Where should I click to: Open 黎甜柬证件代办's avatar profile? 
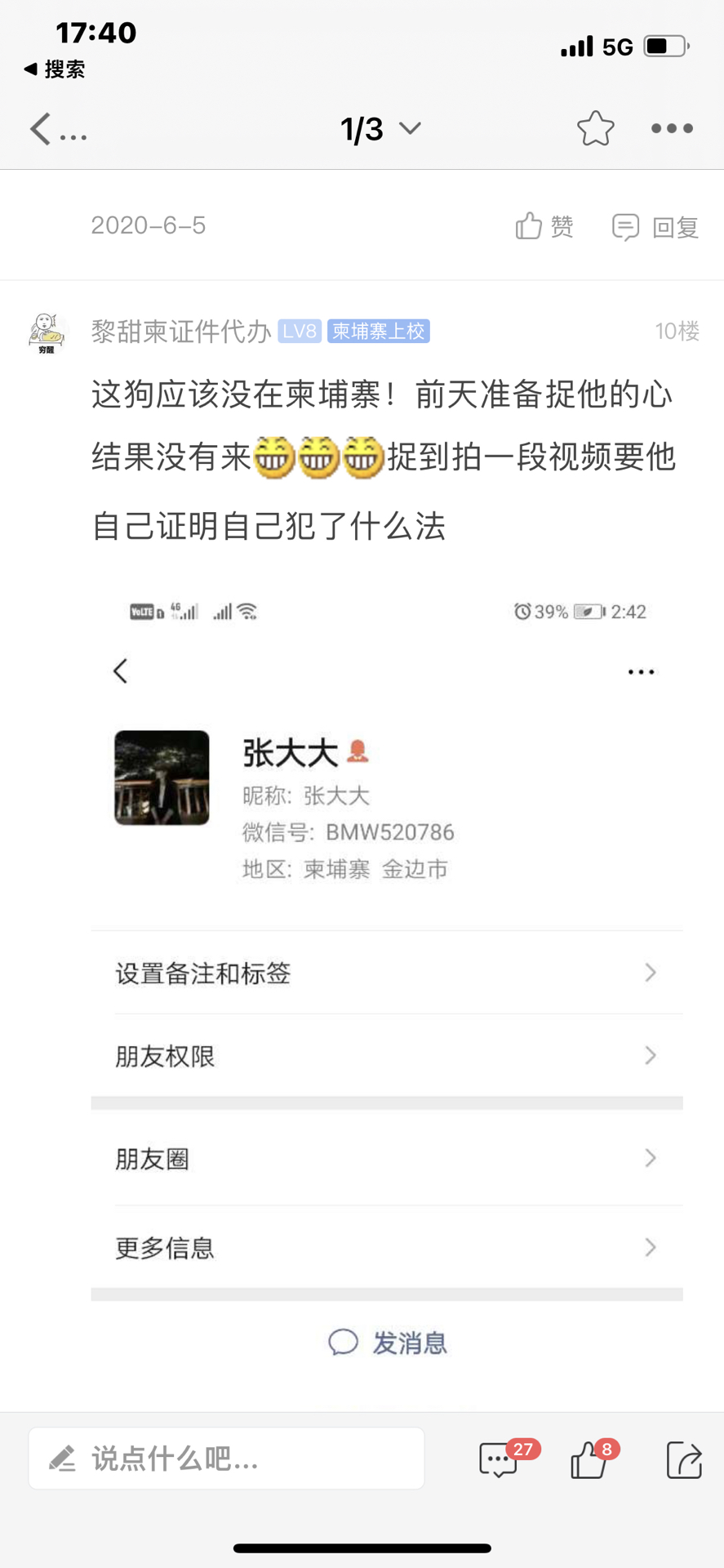tap(47, 332)
